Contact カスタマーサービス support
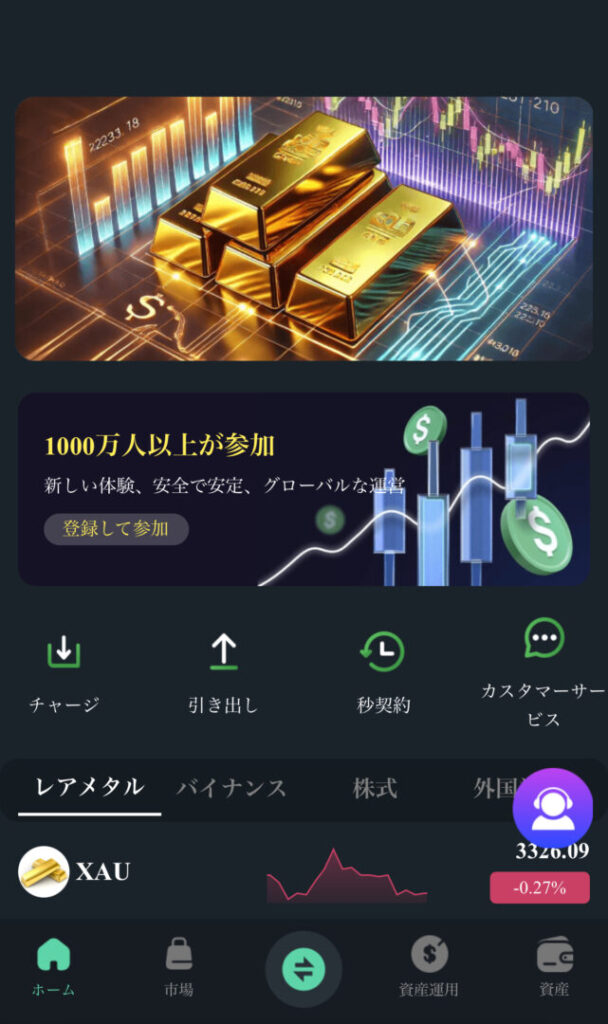This screenshot has width=608, height=1024. click(x=543, y=672)
